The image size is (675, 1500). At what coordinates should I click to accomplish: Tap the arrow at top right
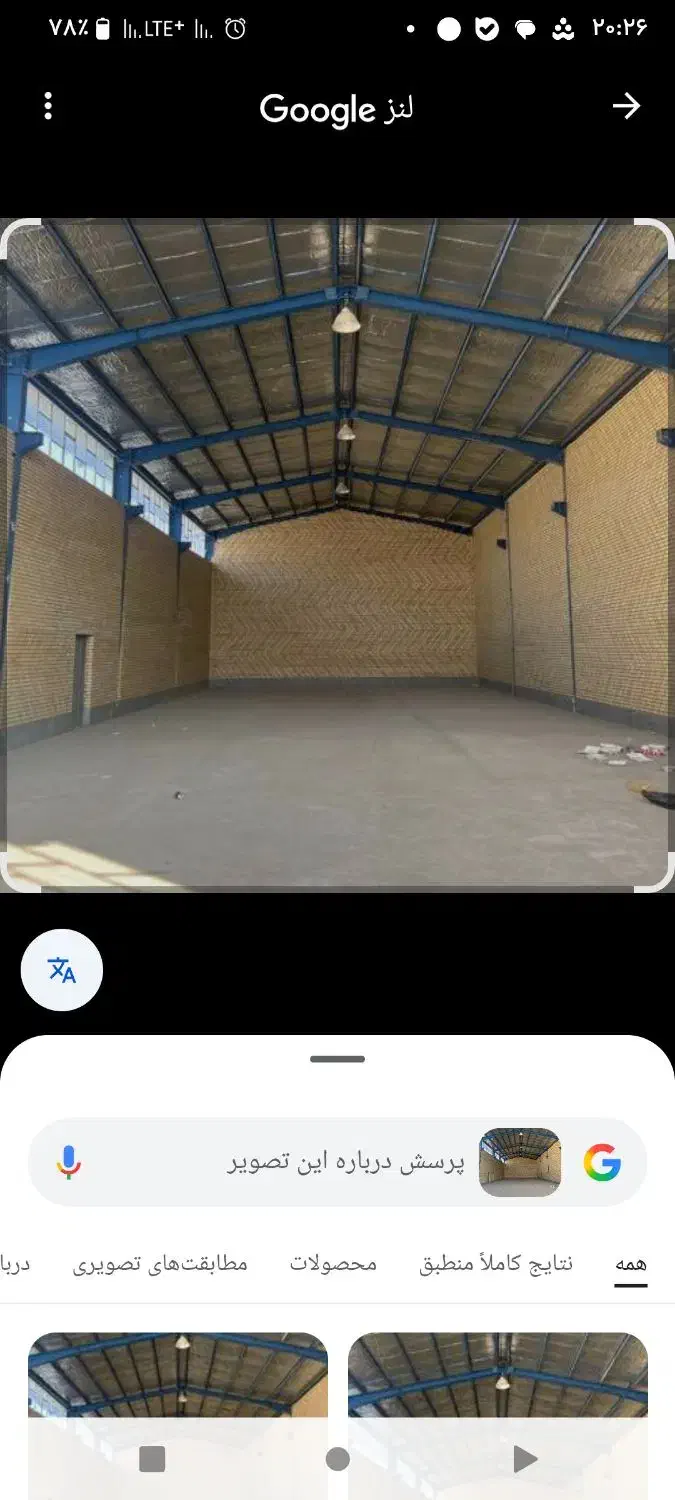point(626,107)
